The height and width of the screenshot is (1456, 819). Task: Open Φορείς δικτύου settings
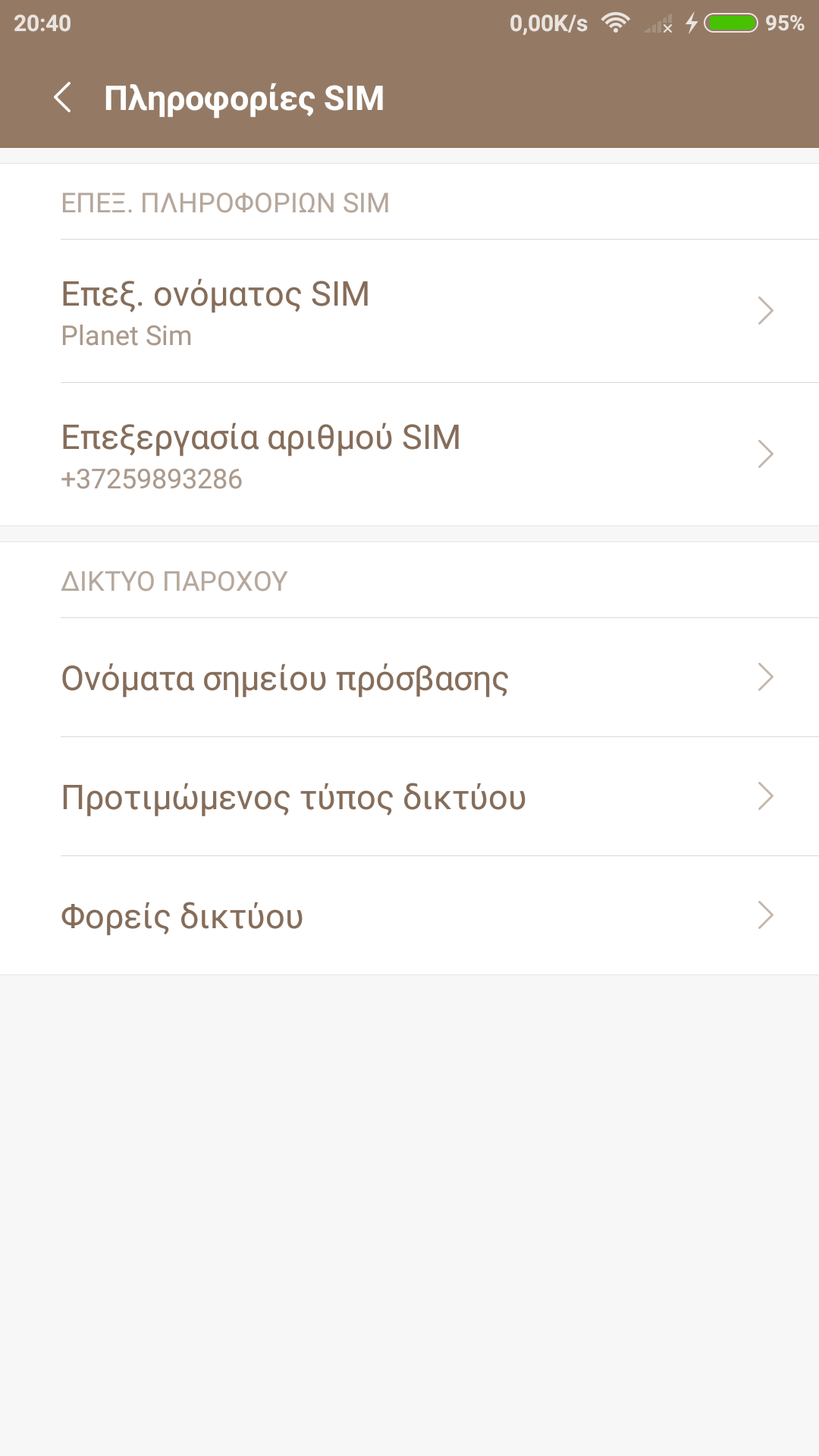[409, 916]
